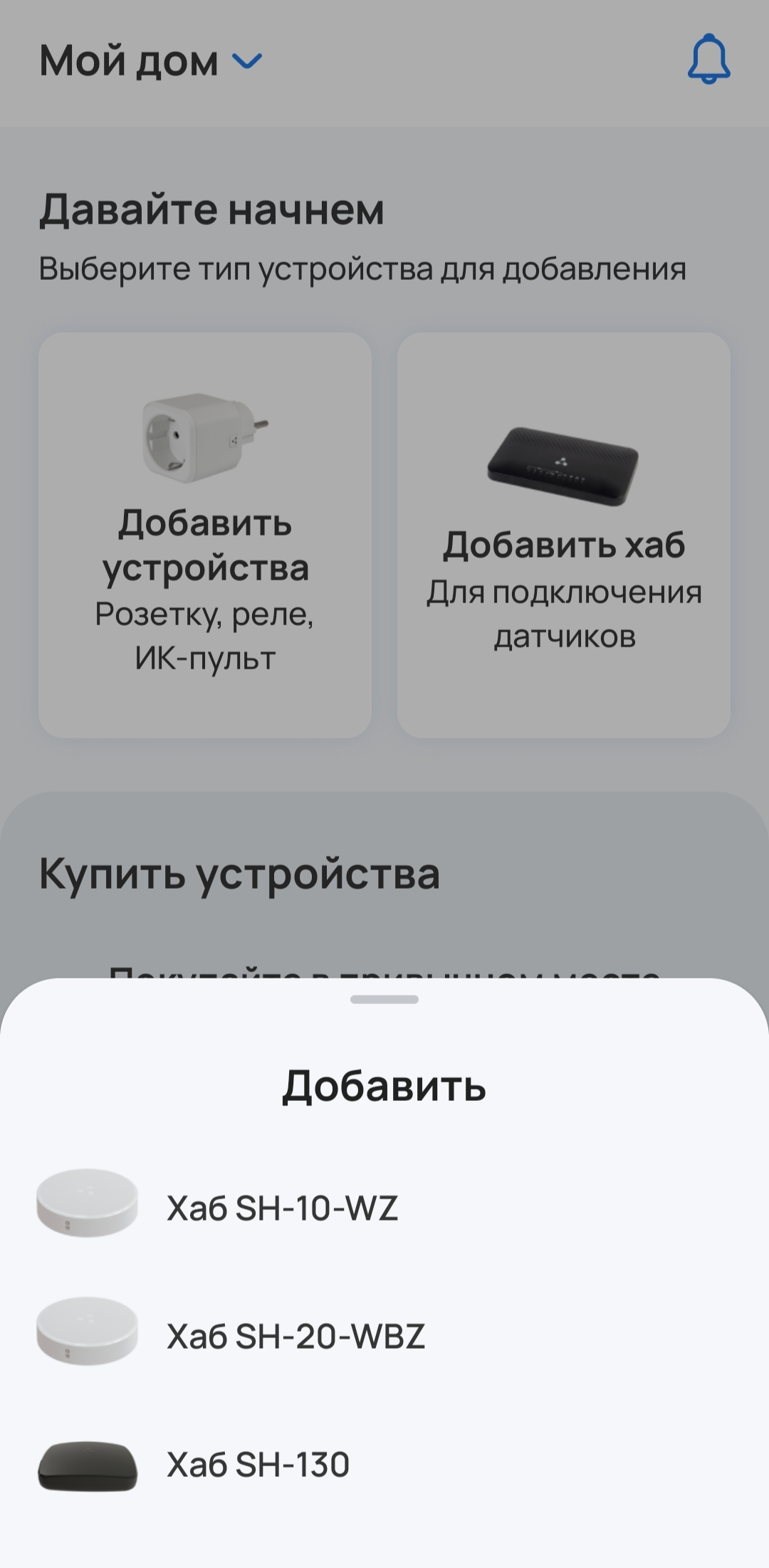Select hub SH-10-WZ to add

(x=282, y=1208)
